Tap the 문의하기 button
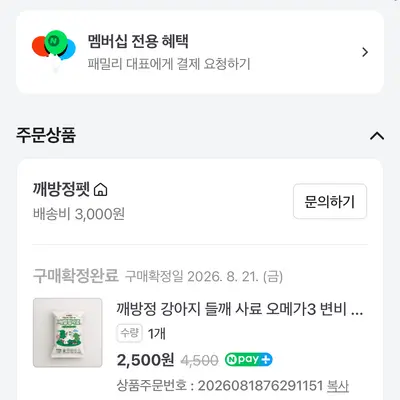The width and height of the screenshot is (400, 400). point(330,201)
